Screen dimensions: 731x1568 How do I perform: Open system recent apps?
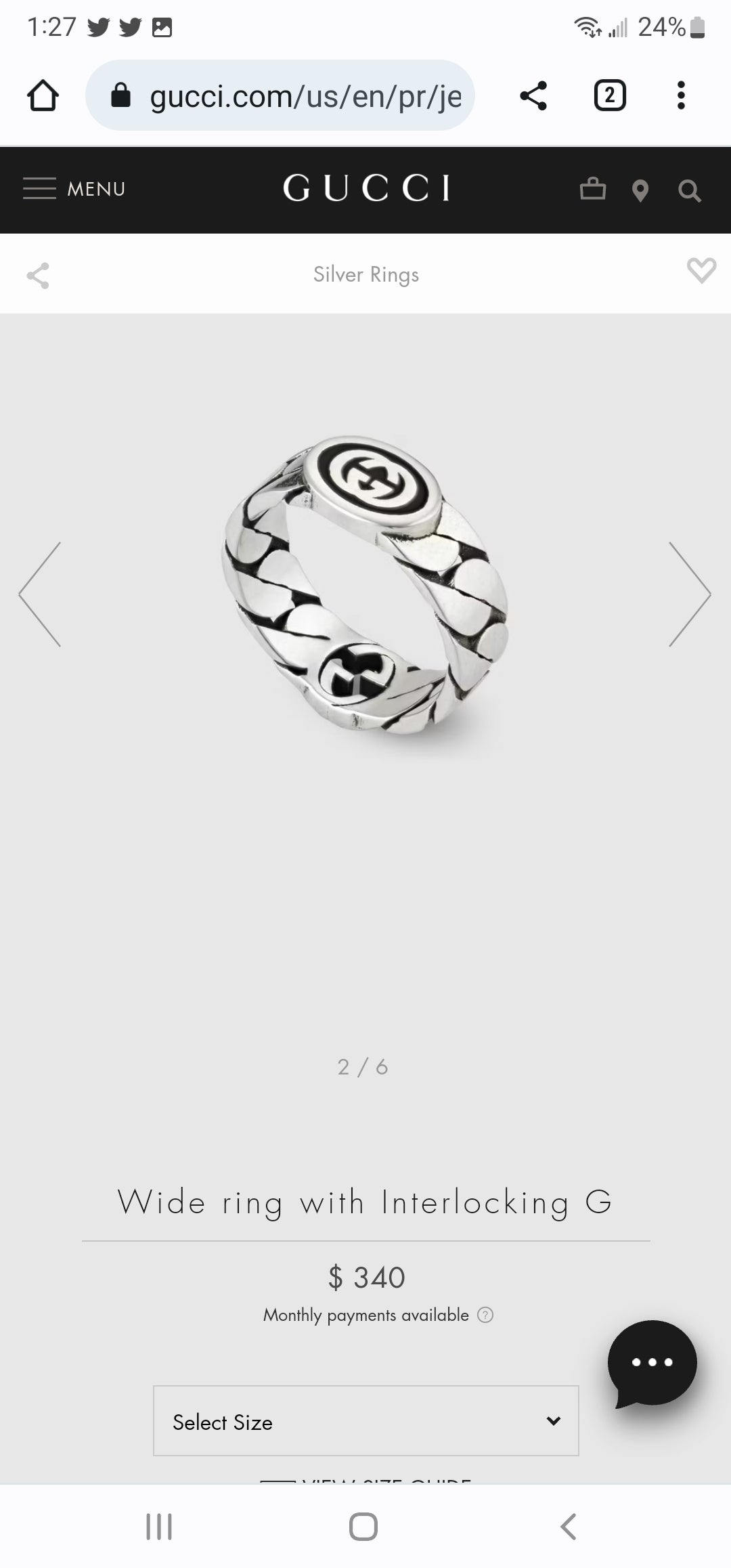pos(159,1527)
